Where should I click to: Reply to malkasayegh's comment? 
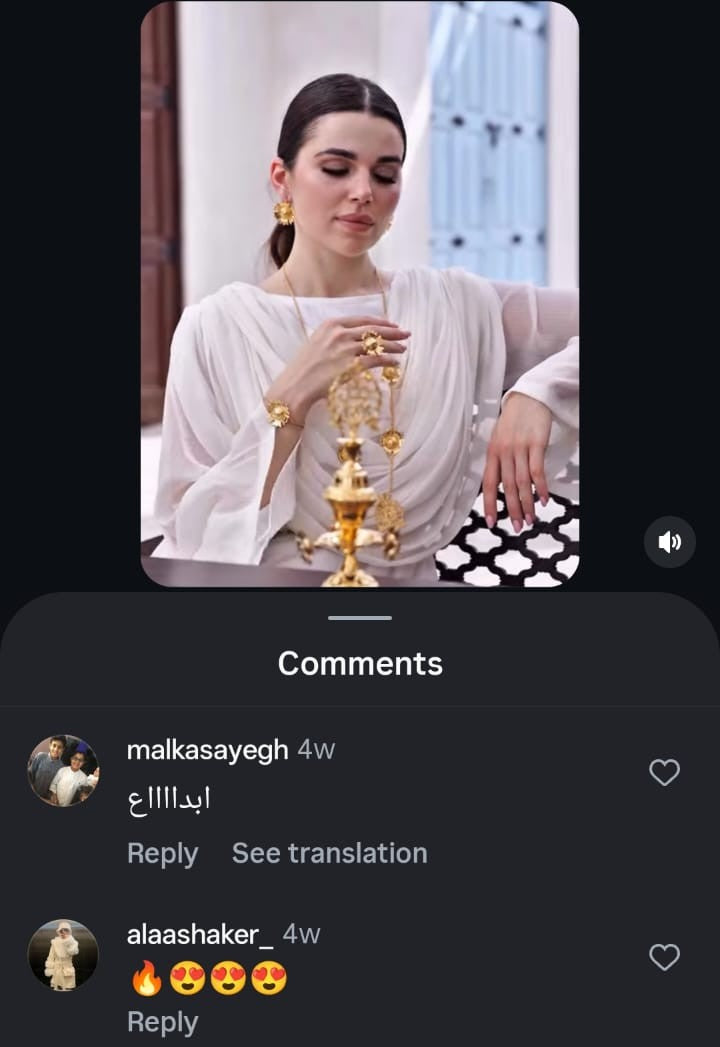pyautogui.click(x=162, y=853)
